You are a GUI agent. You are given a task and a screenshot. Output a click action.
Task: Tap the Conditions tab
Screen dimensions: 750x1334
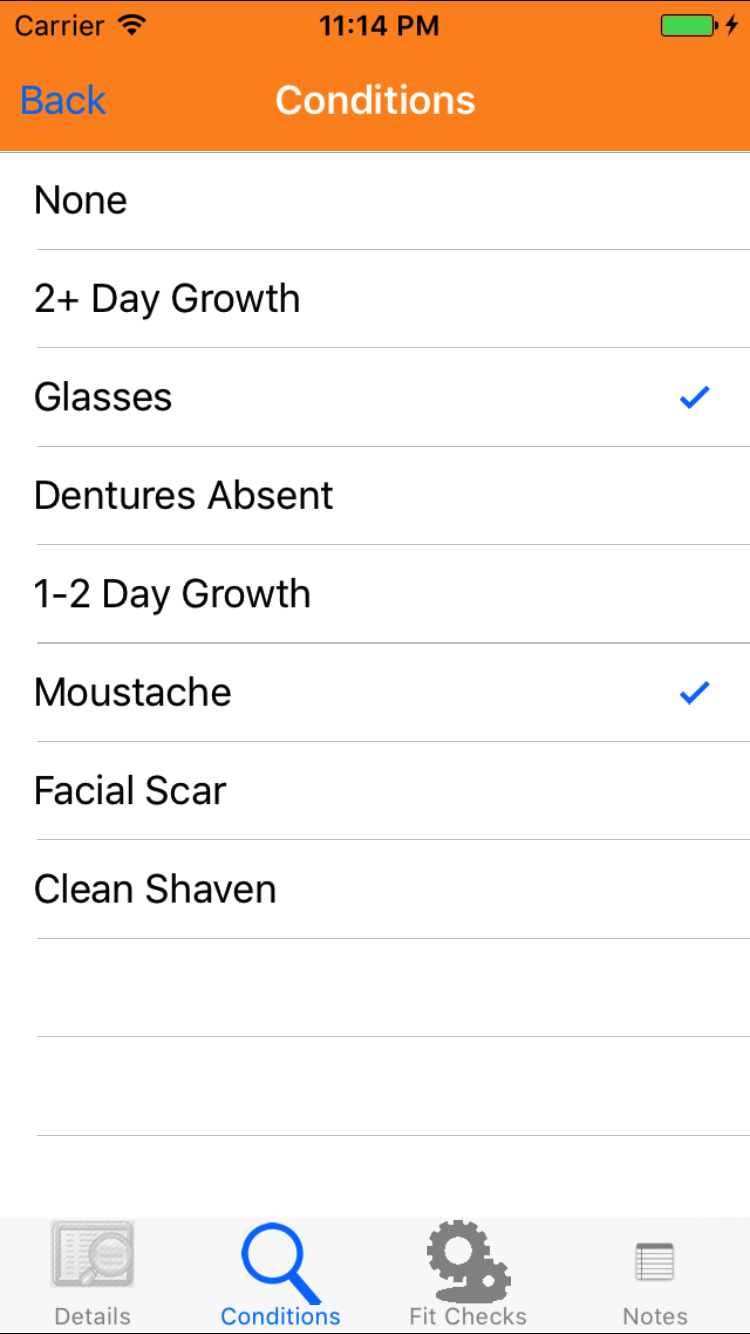281,1275
